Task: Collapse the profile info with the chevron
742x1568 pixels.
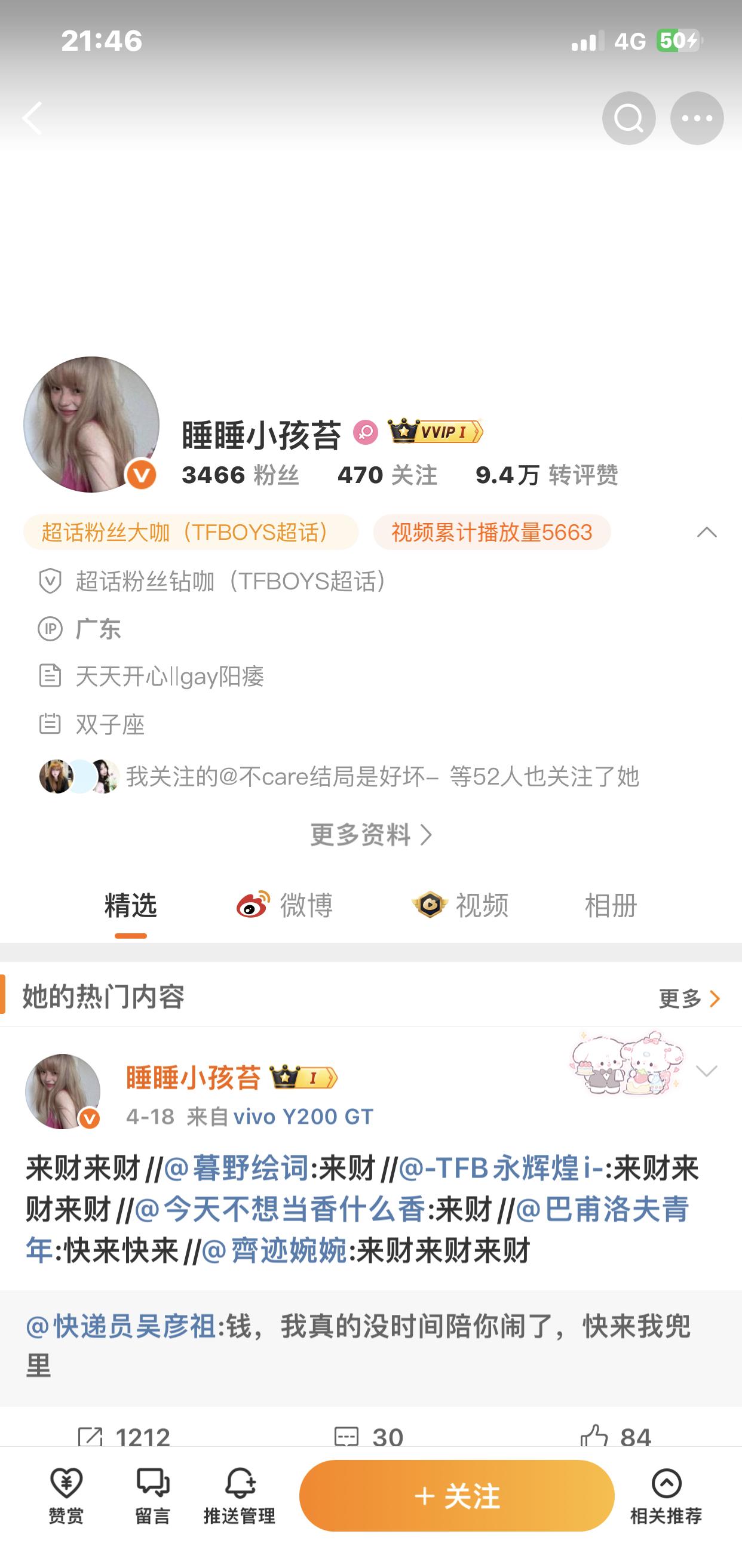Action: [x=706, y=533]
